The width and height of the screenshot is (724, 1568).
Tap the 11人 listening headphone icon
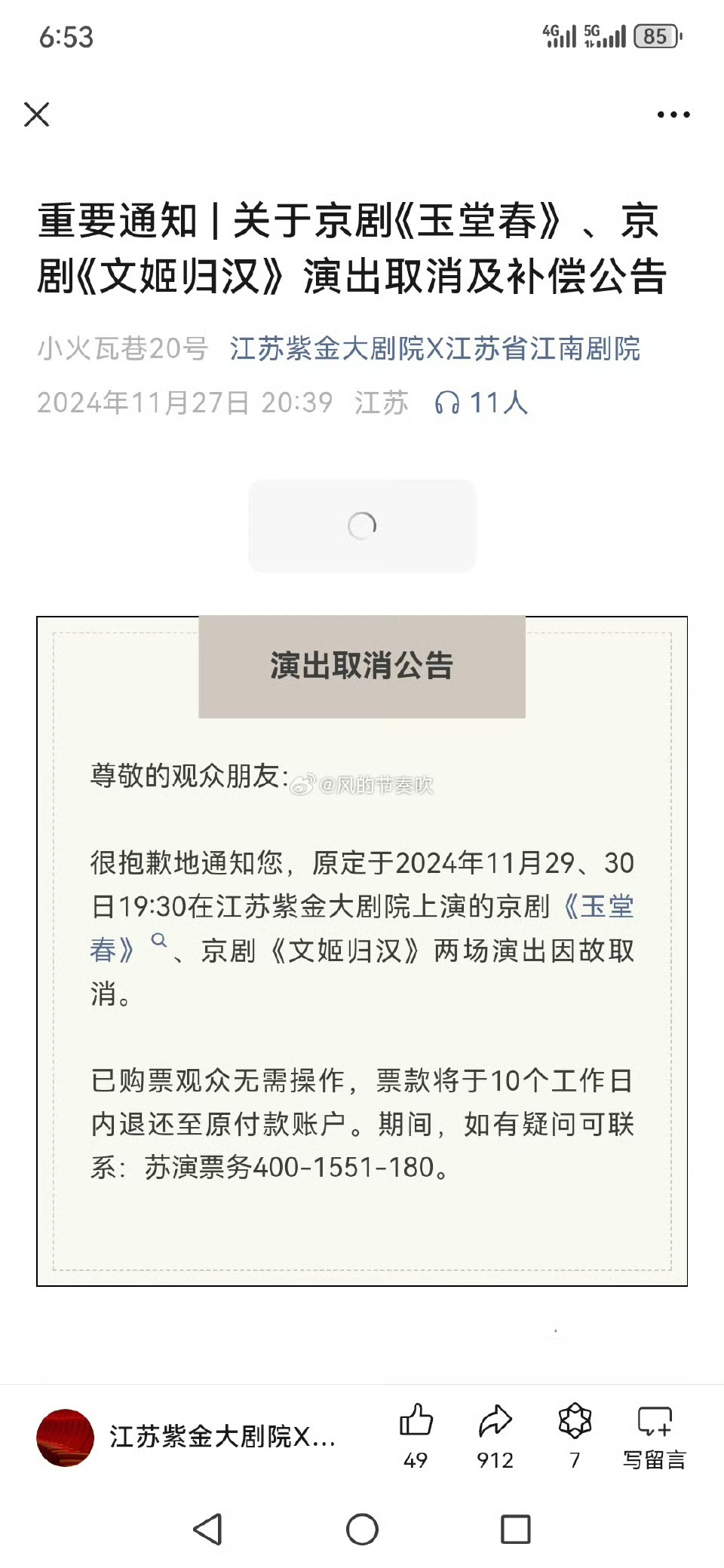pyautogui.click(x=447, y=403)
